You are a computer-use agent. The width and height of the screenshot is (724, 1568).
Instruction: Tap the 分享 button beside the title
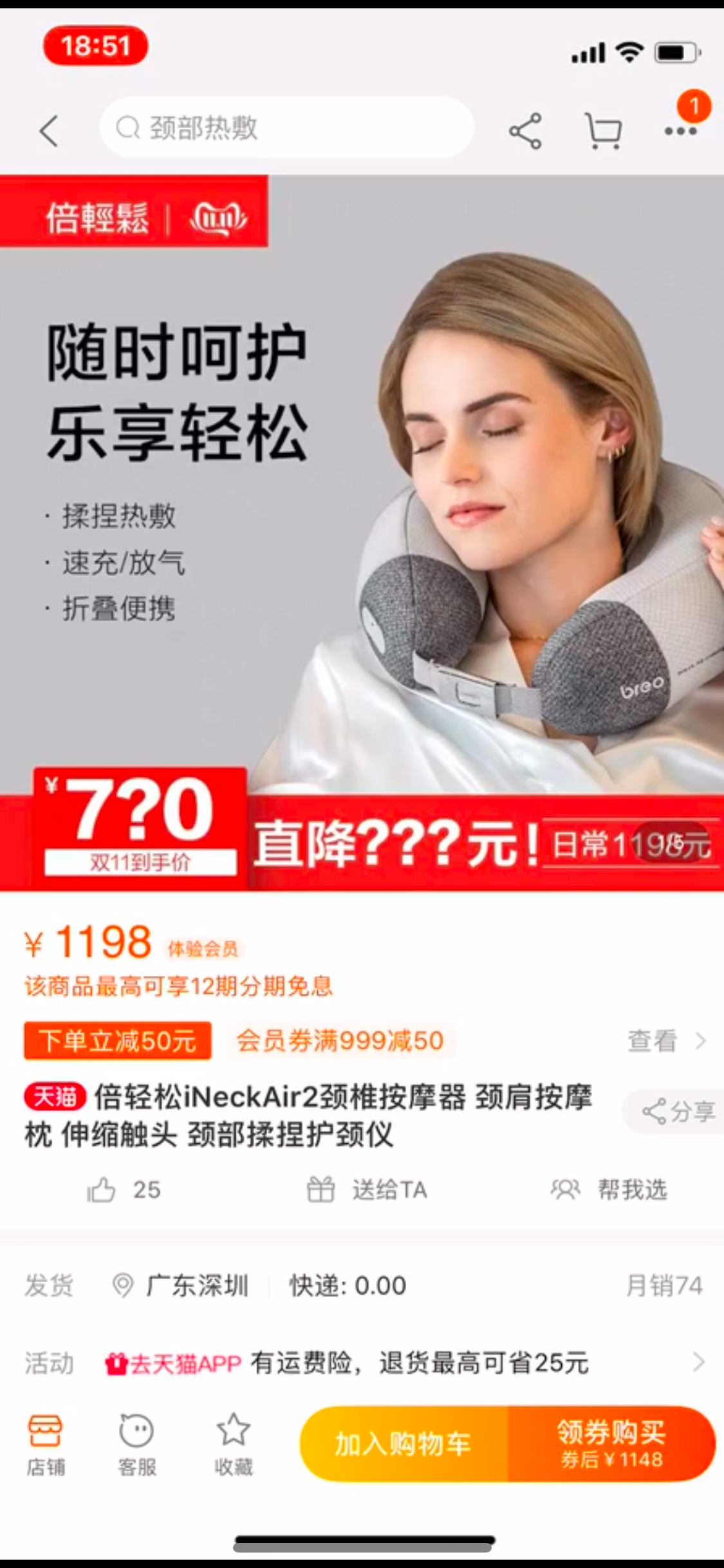(677, 1112)
